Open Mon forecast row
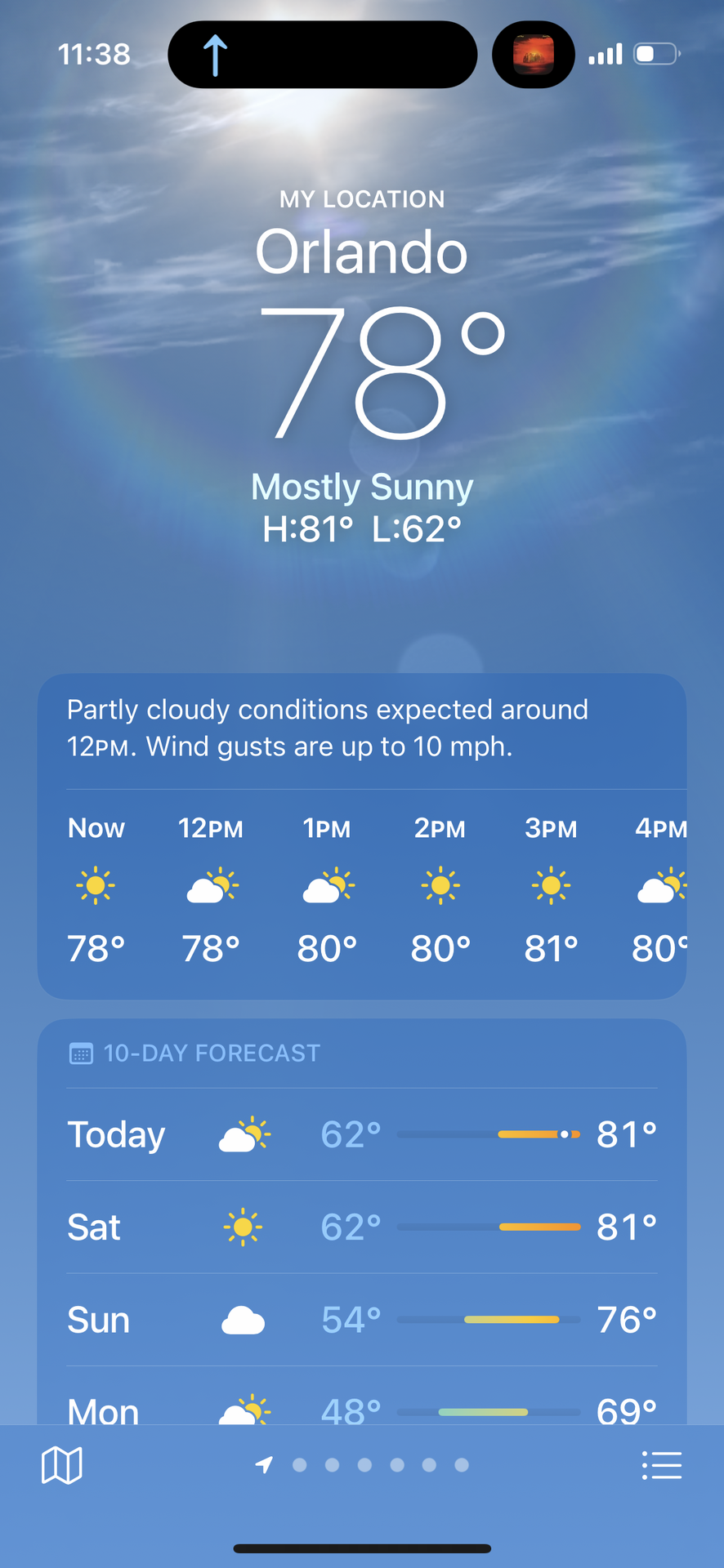This screenshot has height=1568, width=724. [361, 1406]
